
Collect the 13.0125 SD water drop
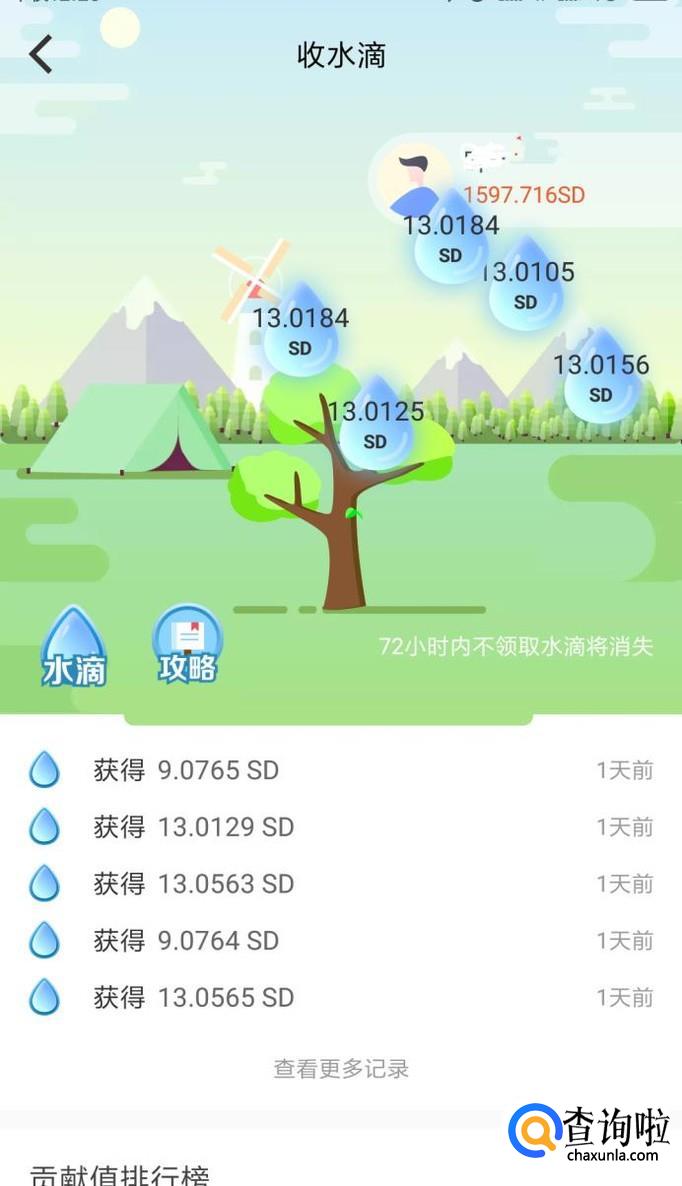coord(376,427)
